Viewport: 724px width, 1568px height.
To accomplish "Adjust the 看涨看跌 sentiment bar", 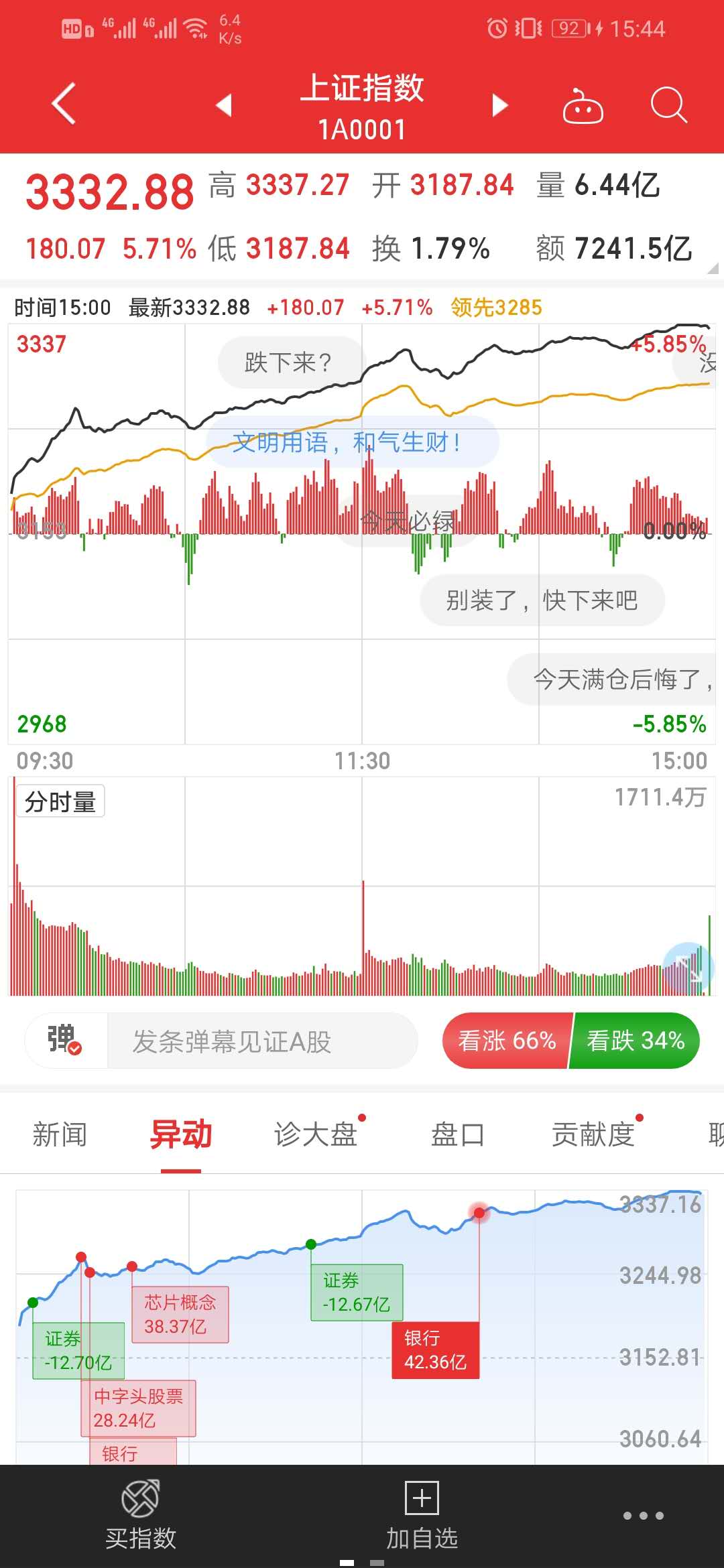I will click(571, 1041).
